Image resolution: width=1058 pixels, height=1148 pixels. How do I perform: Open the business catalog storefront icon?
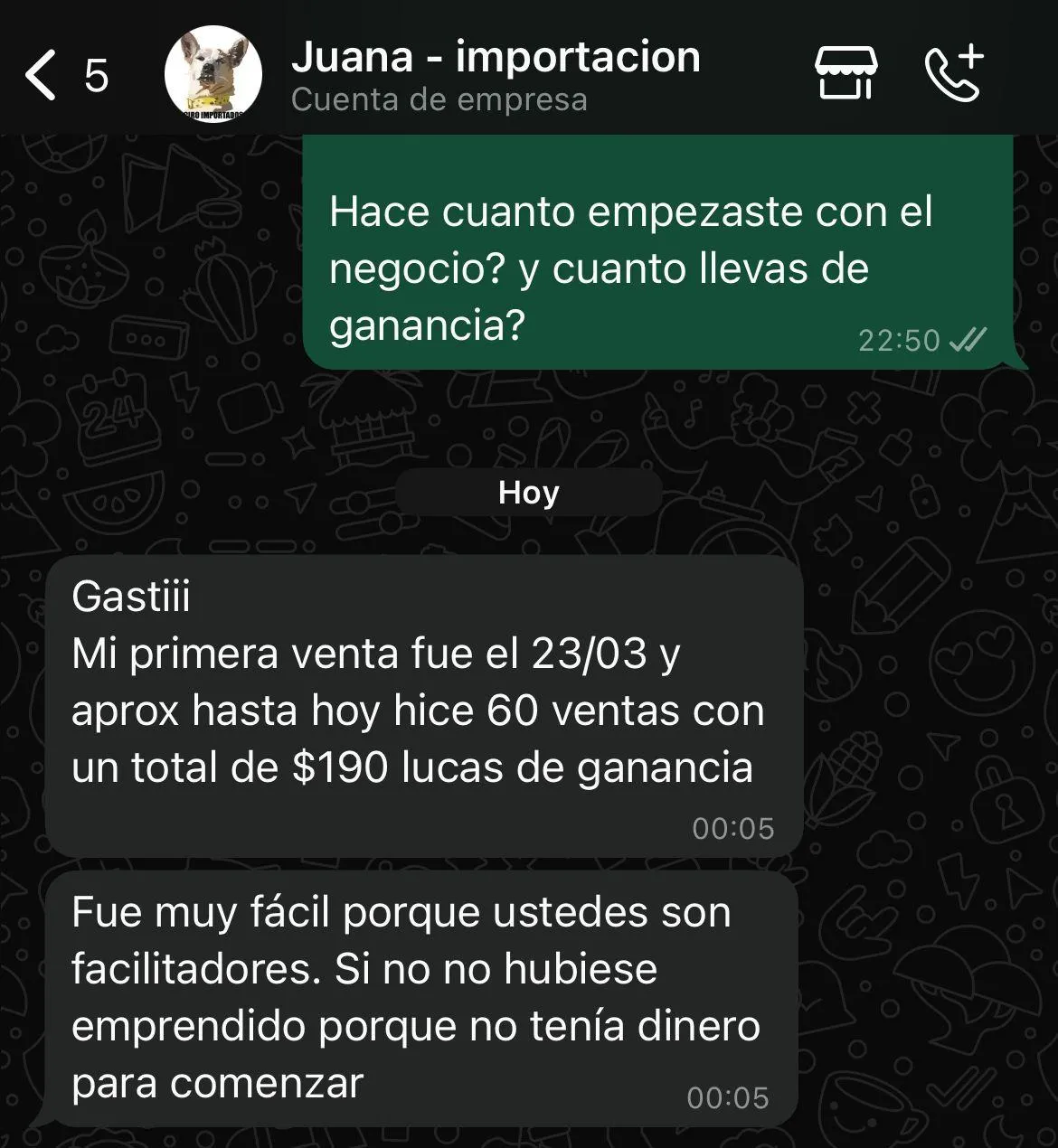[845, 73]
